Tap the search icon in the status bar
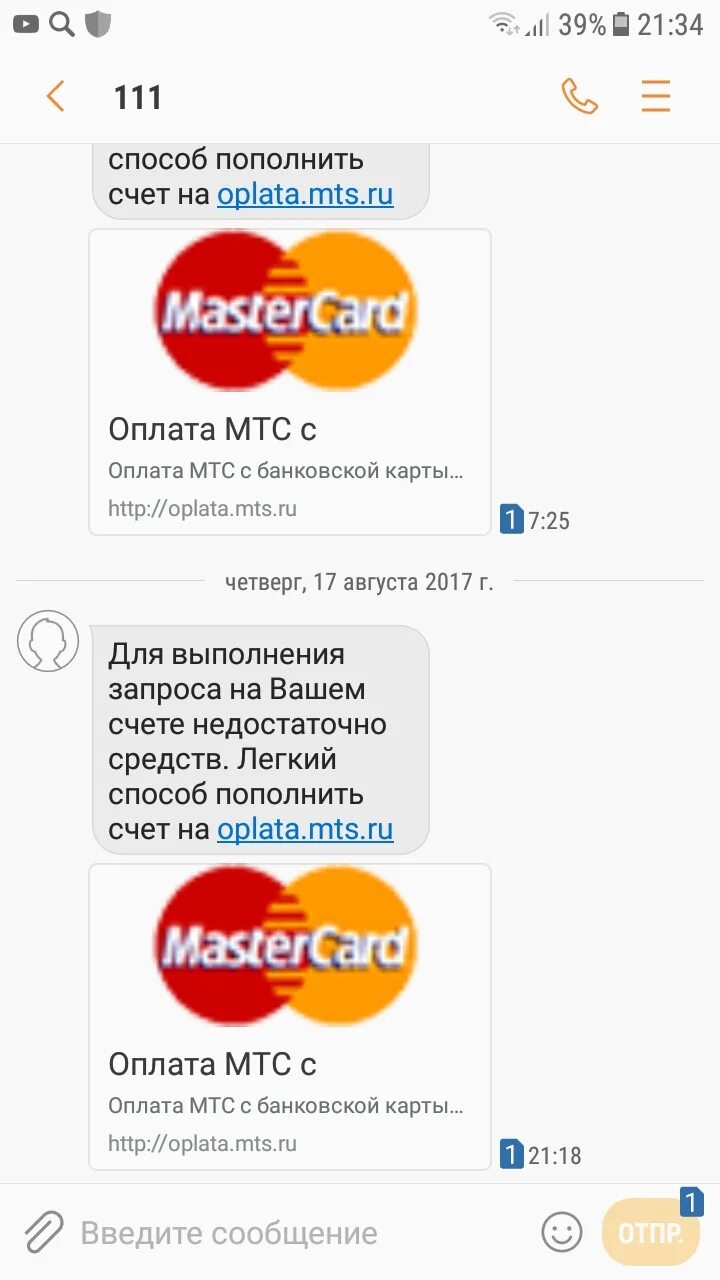The width and height of the screenshot is (720, 1280). tap(60, 23)
